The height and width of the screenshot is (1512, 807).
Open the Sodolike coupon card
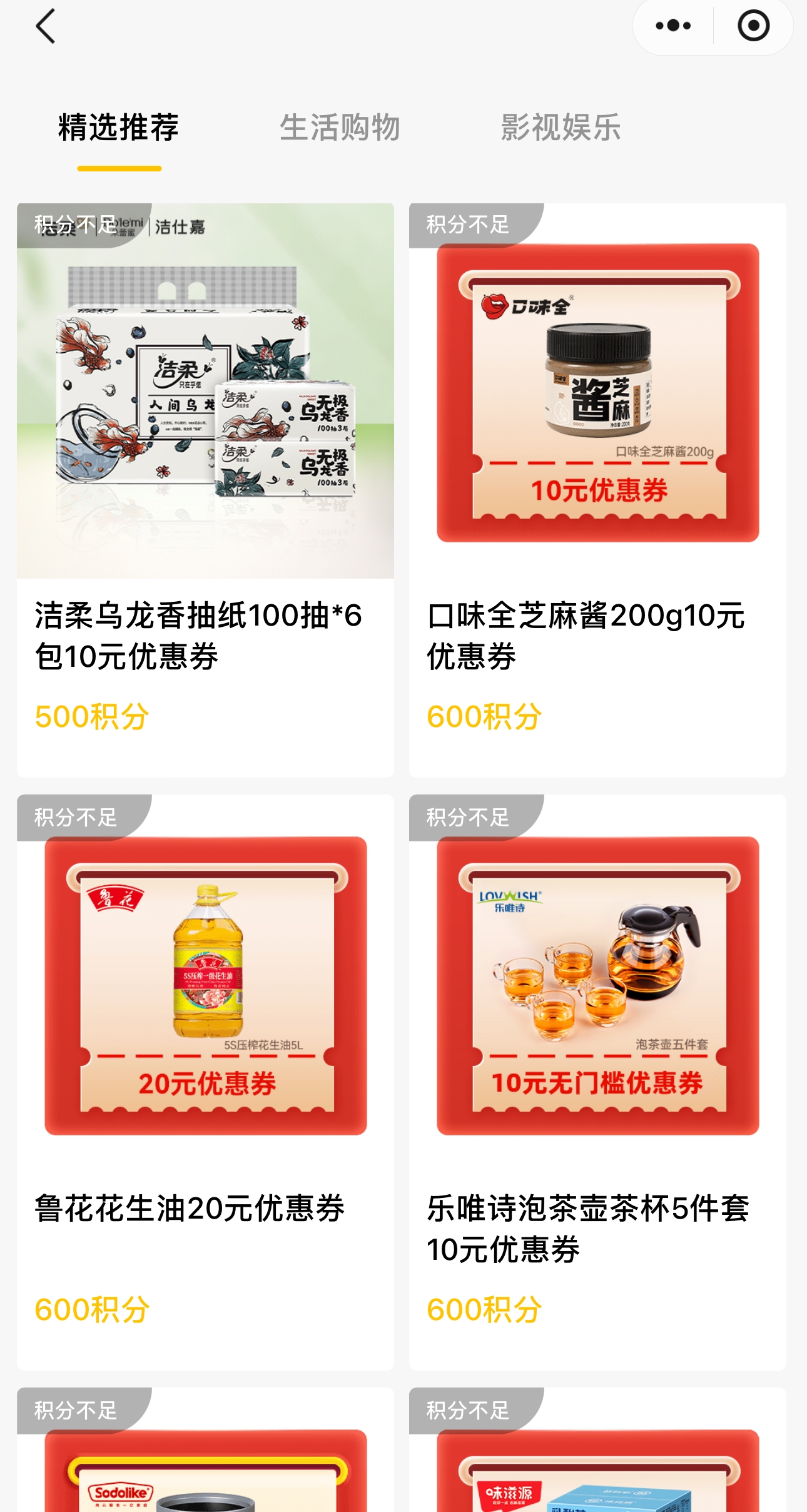205,1464
